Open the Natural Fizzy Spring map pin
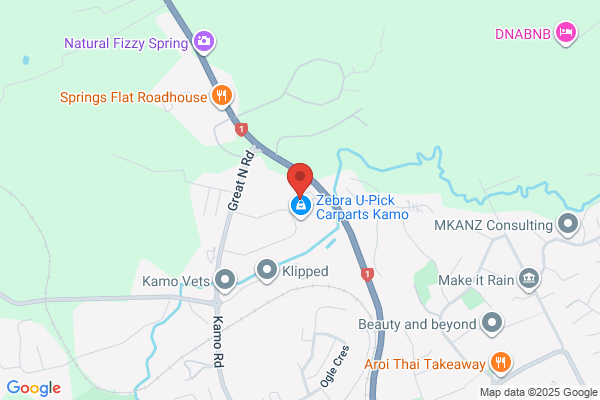Viewport: 600px width, 400px height. 204,41
